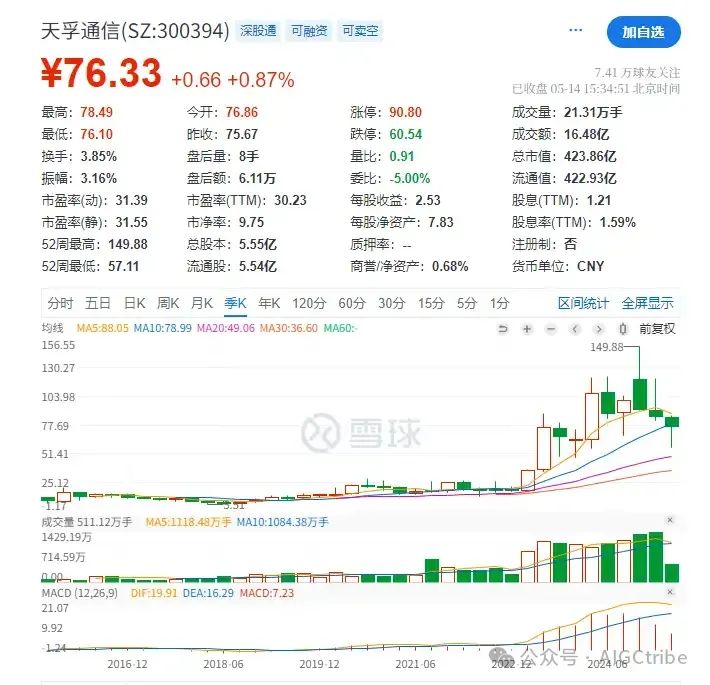The image size is (710, 685).
Task: Add stock to watchlist via 加自选
Action: pyautogui.click(x=643, y=32)
